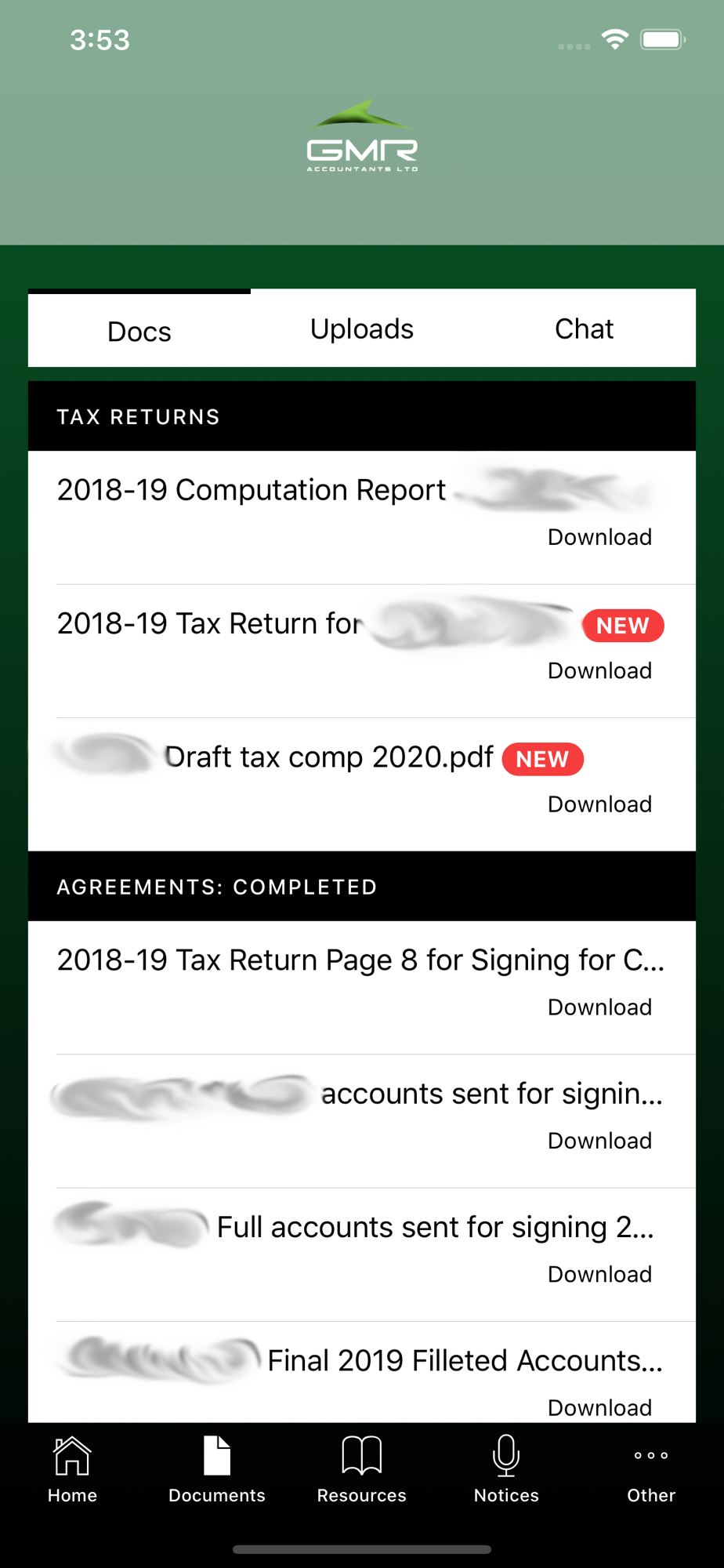
Task: Download the 2018-19 Tax Return document
Action: [x=599, y=670]
